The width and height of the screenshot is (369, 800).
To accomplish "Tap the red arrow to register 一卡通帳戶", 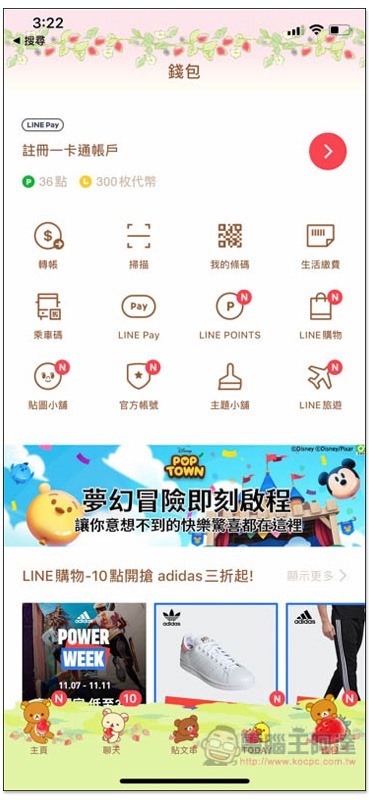I will click(x=328, y=152).
